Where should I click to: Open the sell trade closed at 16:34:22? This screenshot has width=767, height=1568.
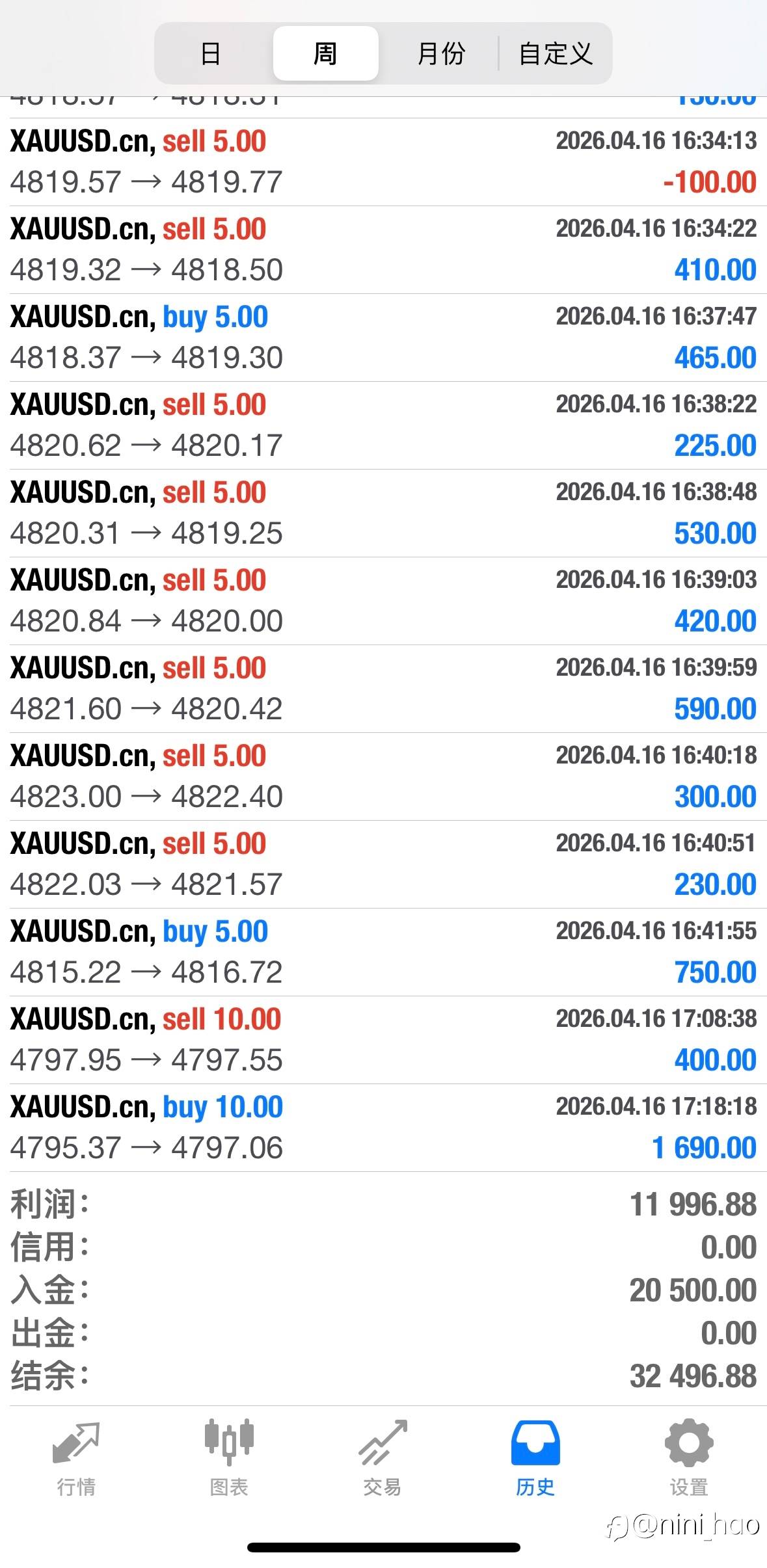point(383,250)
